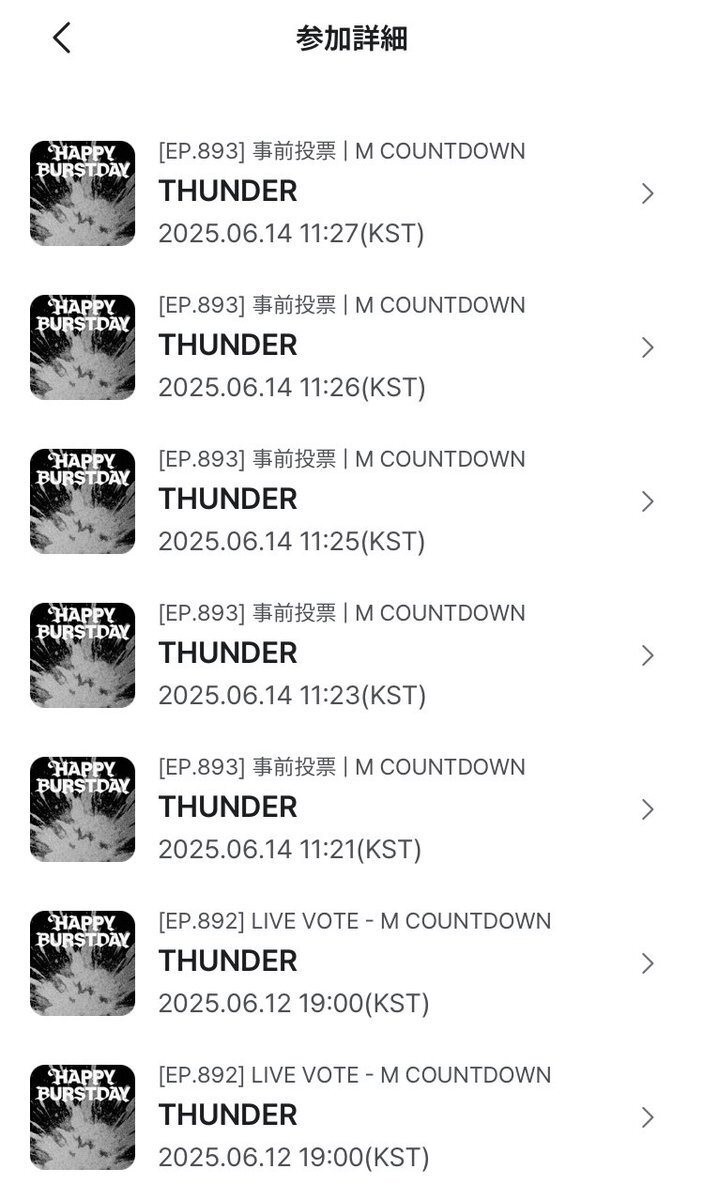Go back from the 参加詳細 screen
The width and height of the screenshot is (704, 1200).
pyautogui.click(x=62, y=38)
